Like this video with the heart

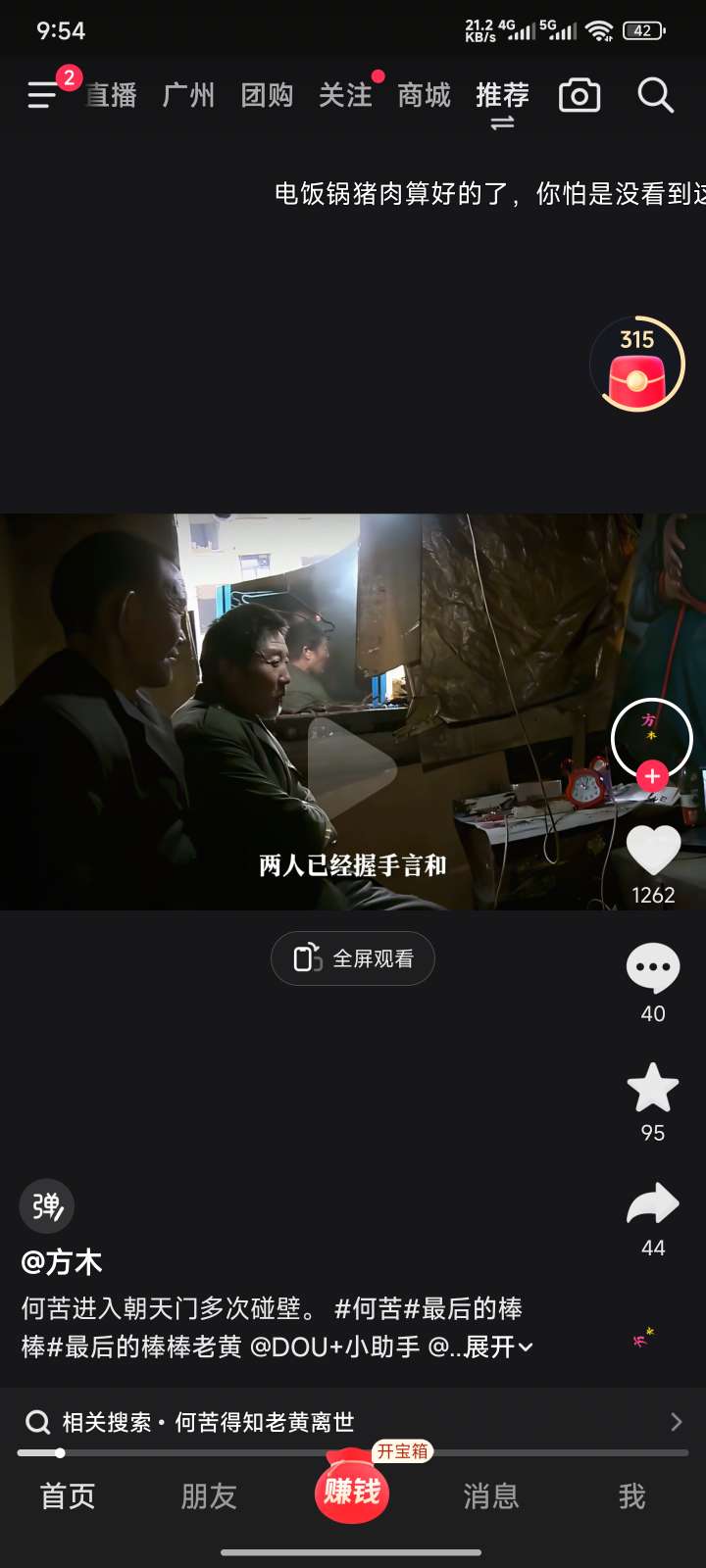653,850
